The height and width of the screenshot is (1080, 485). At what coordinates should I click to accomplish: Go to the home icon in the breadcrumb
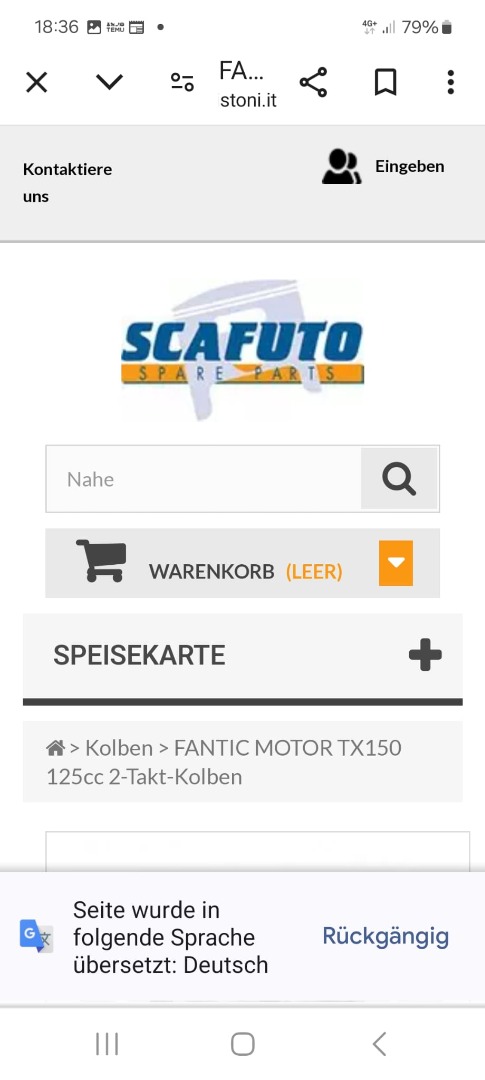pyautogui.click(x=55, y=748)
